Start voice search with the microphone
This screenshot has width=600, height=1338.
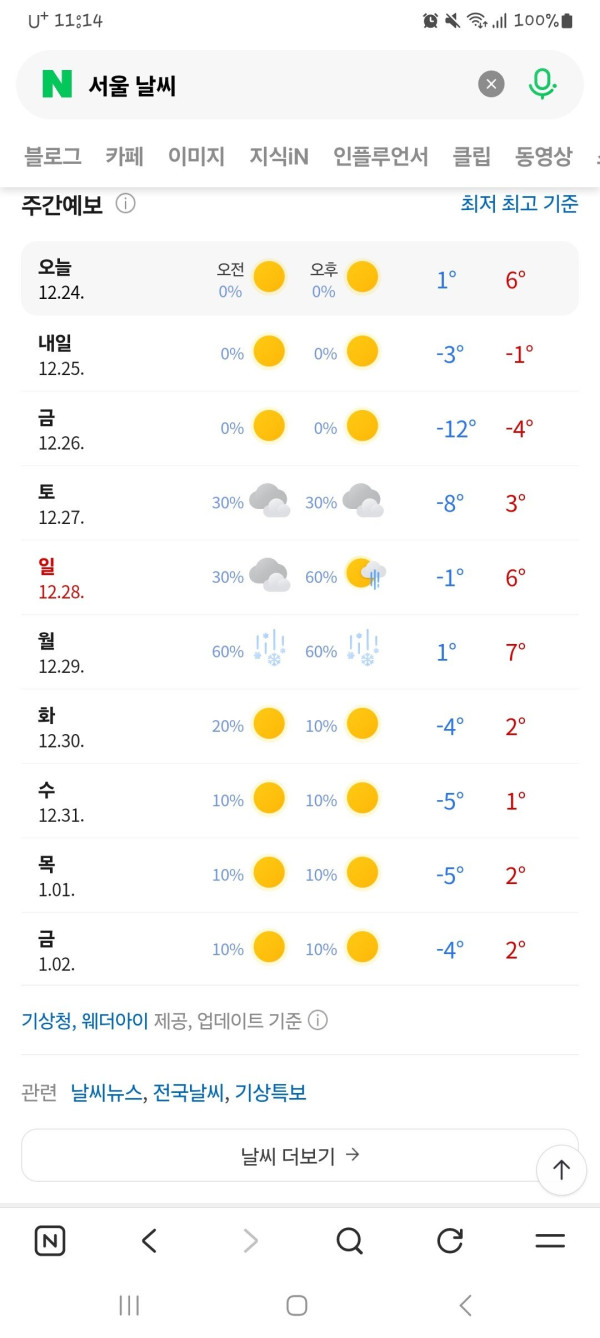(x=542, y=85)
